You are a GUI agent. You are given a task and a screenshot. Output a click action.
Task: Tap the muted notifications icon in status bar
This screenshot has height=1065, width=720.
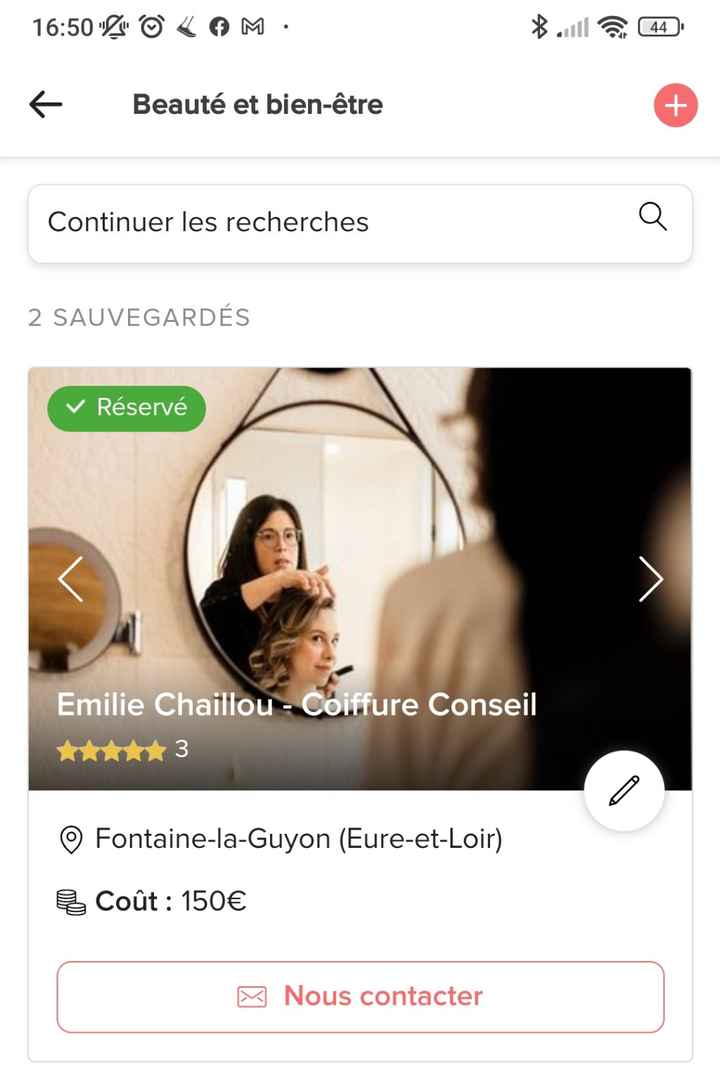click(113, 27)
